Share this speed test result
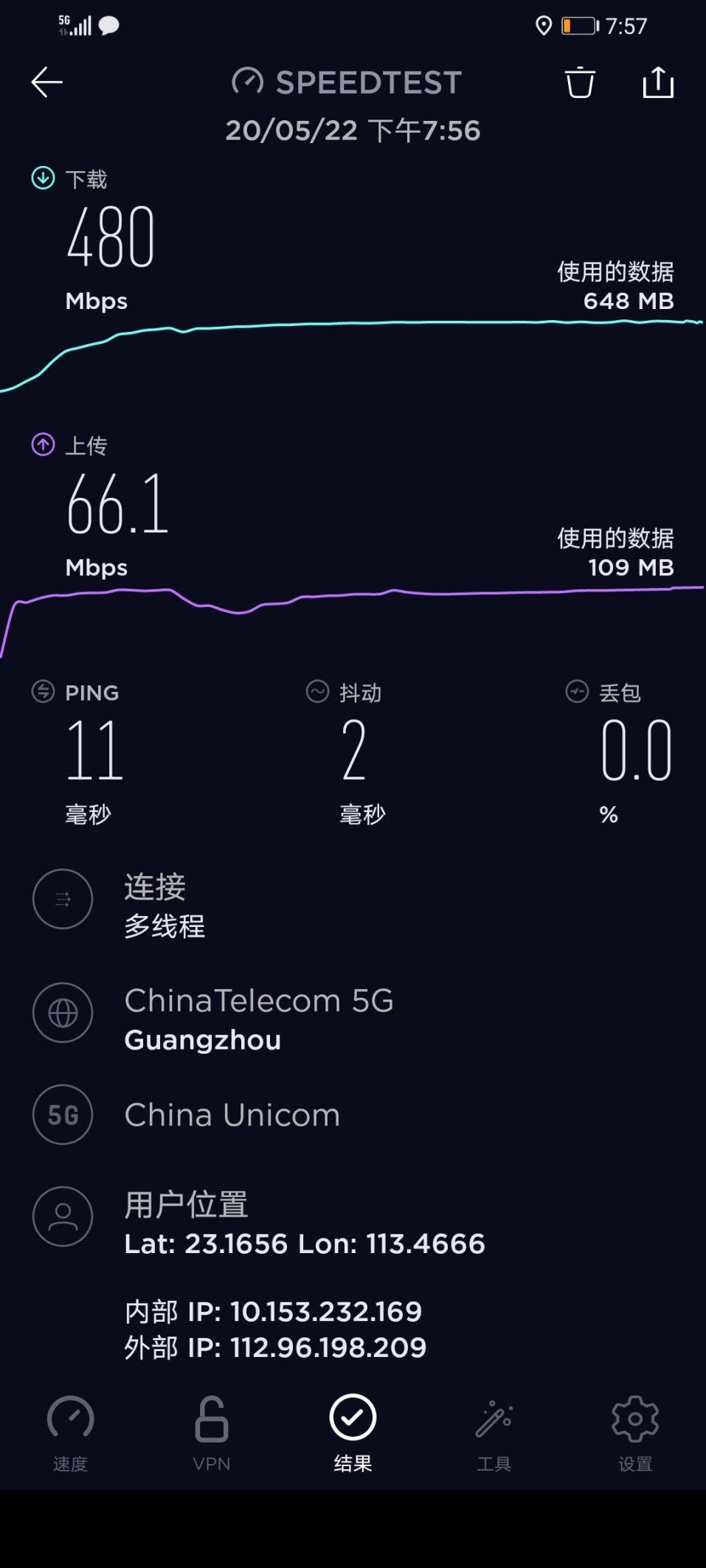This screenshot has width=706, height=1568. point(658,82)
